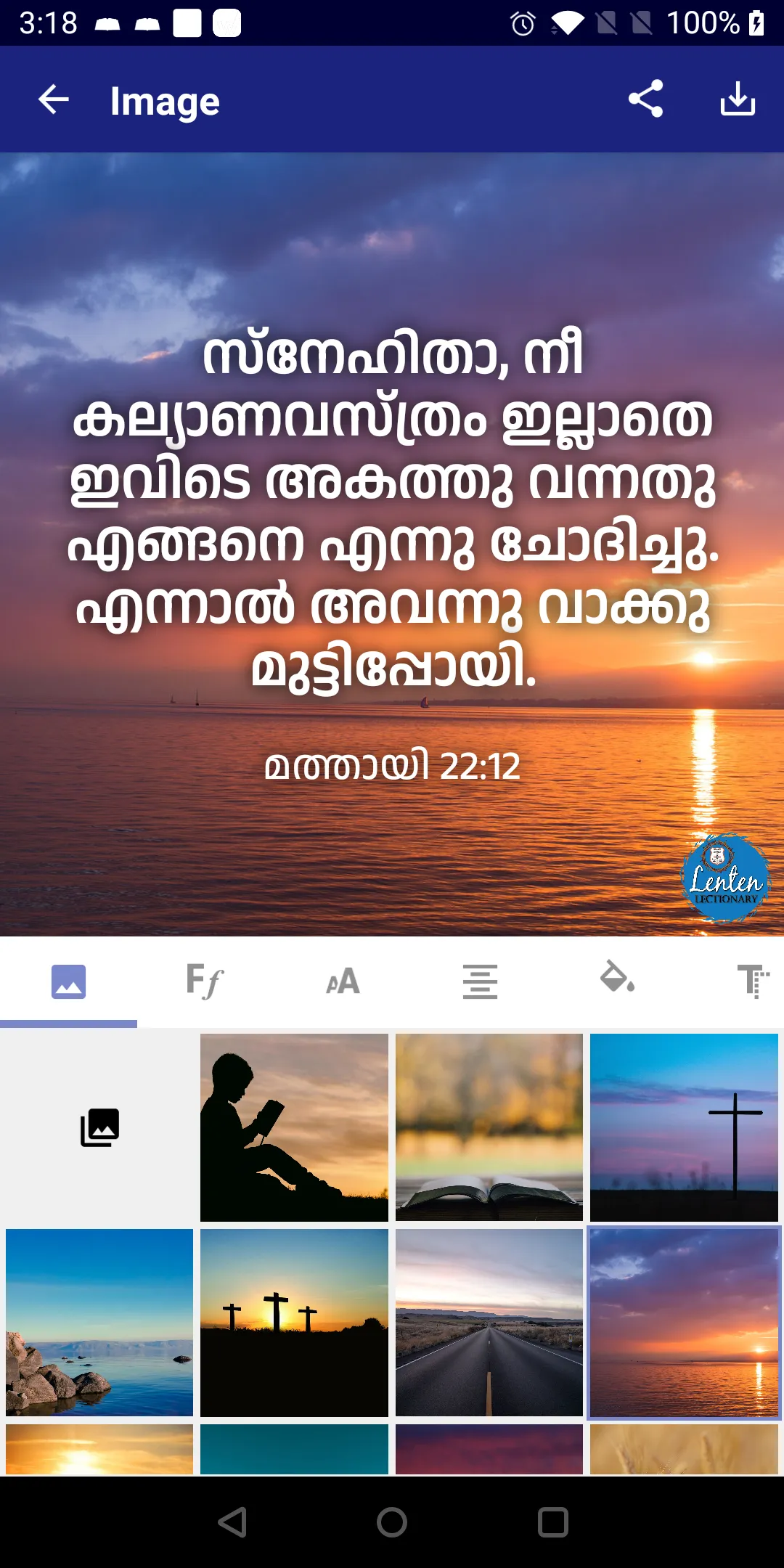Open the background fill color tool
The width and height of the screenshot is (784, 1568).
[x=618, y=981]
